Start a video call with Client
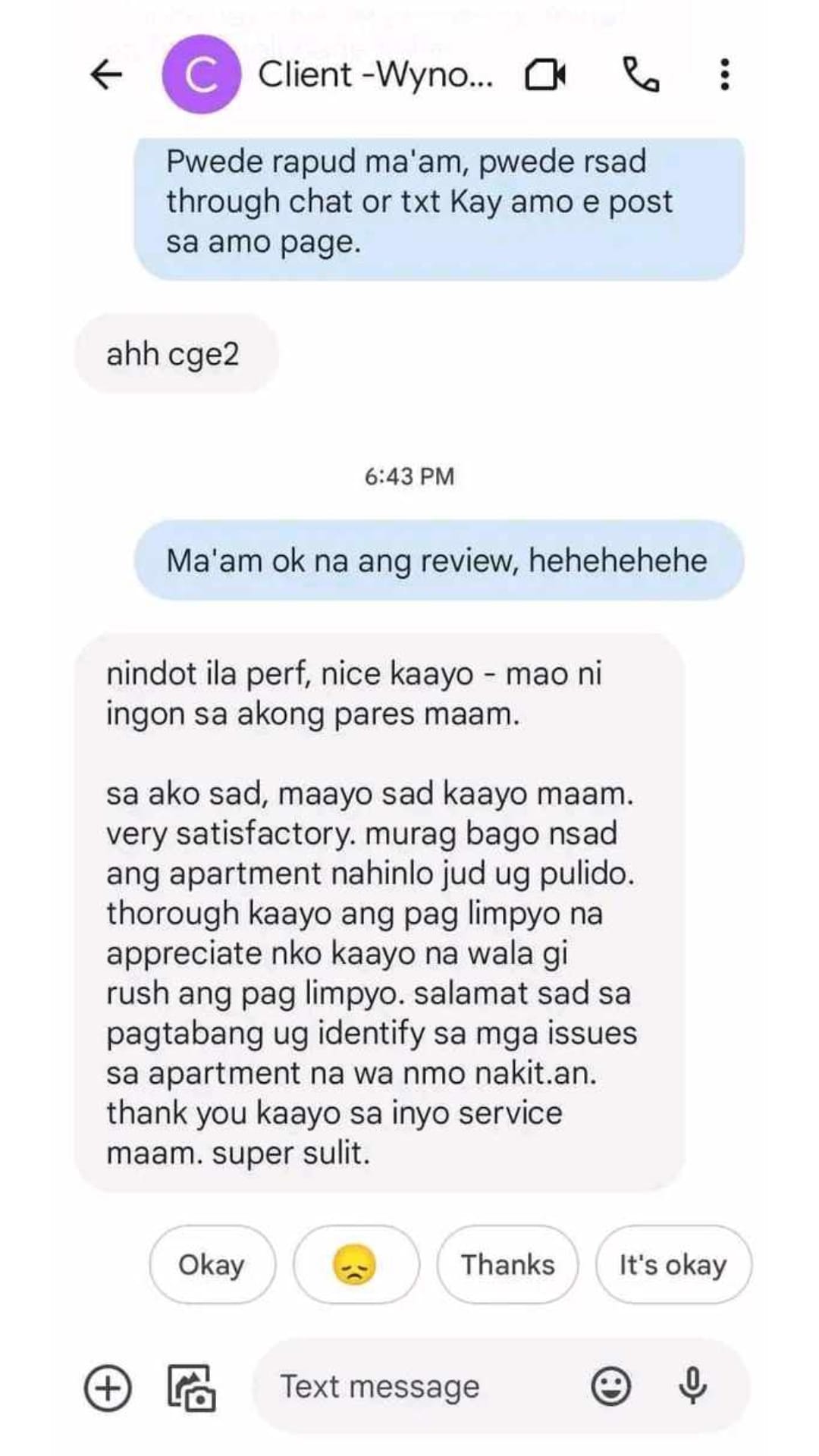This screenshot has height=1456, width=819. pyautogui.click(x=545, y=74)
